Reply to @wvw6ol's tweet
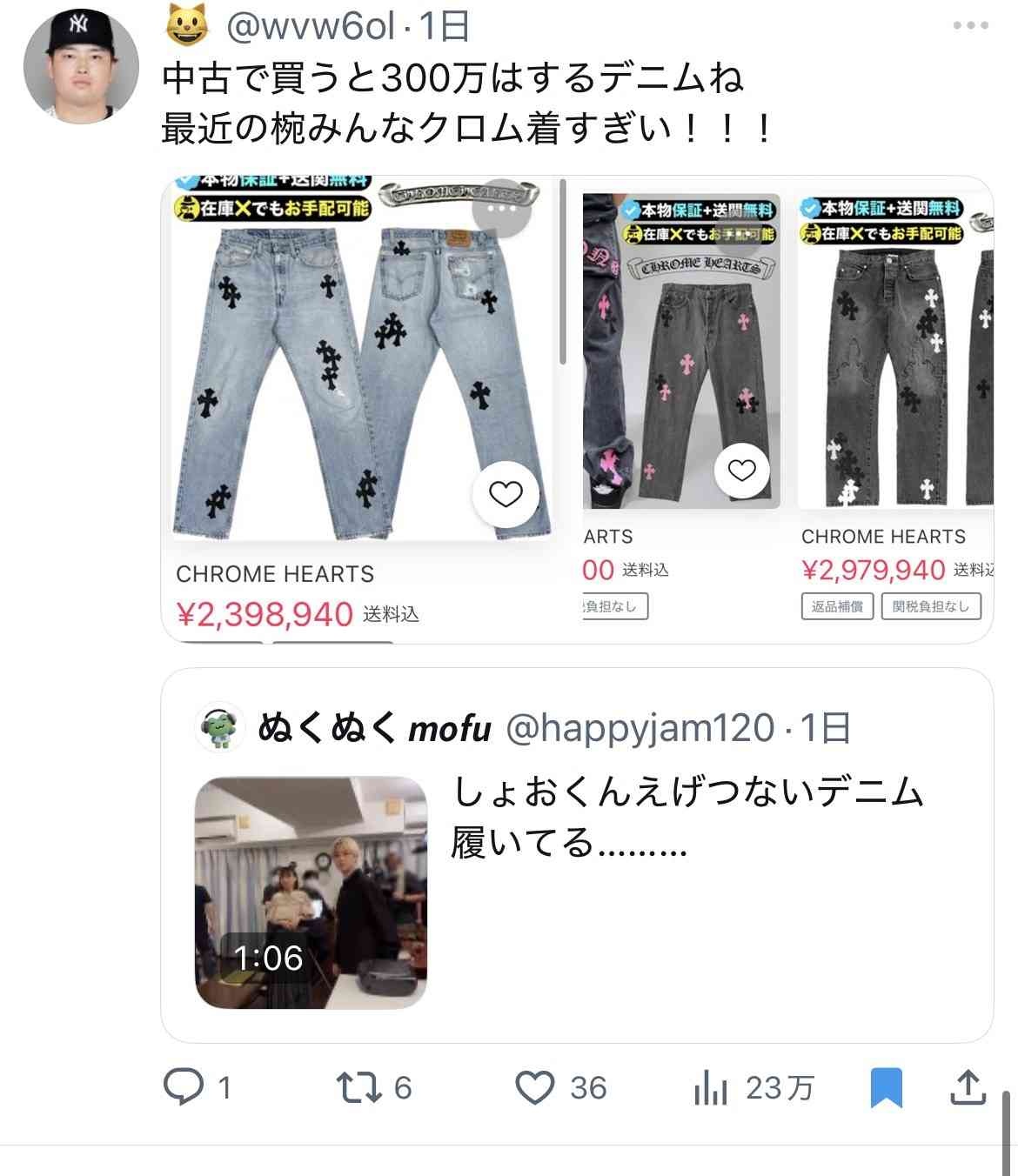This screenshot has width=1018, height=1176. 184,1087
